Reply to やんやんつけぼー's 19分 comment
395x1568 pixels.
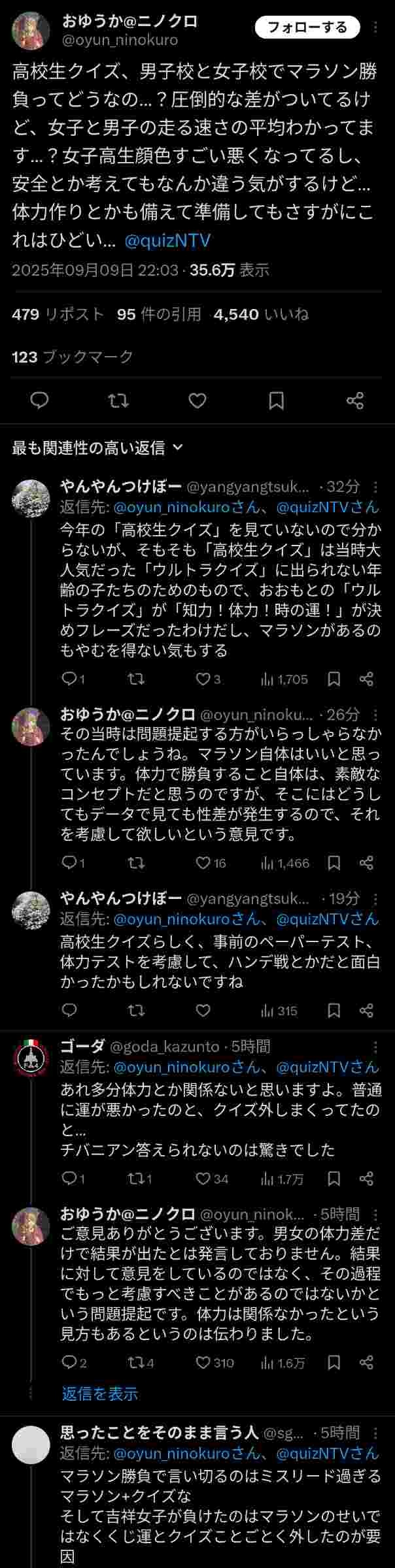[69, 1011]
